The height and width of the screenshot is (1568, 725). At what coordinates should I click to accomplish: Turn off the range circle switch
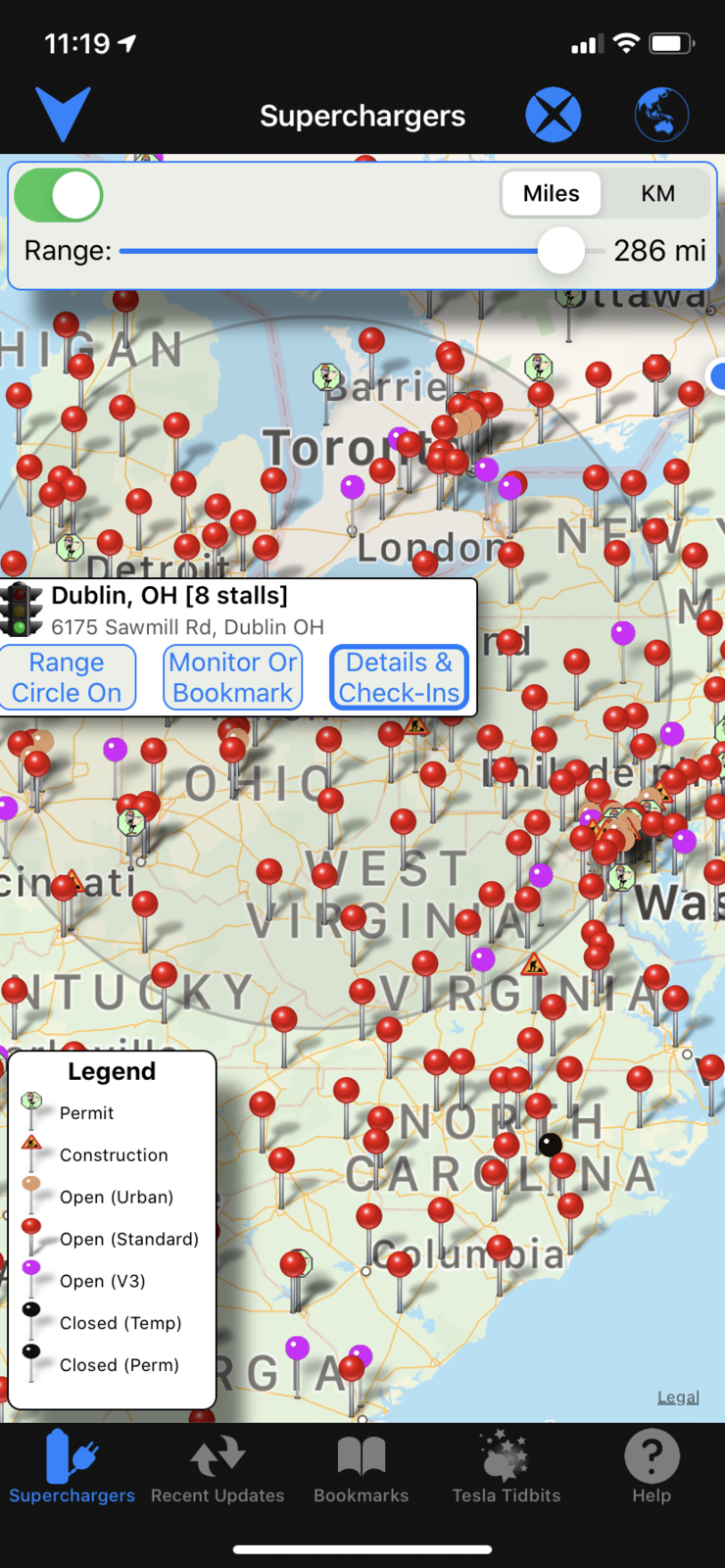tap(60, 195)
